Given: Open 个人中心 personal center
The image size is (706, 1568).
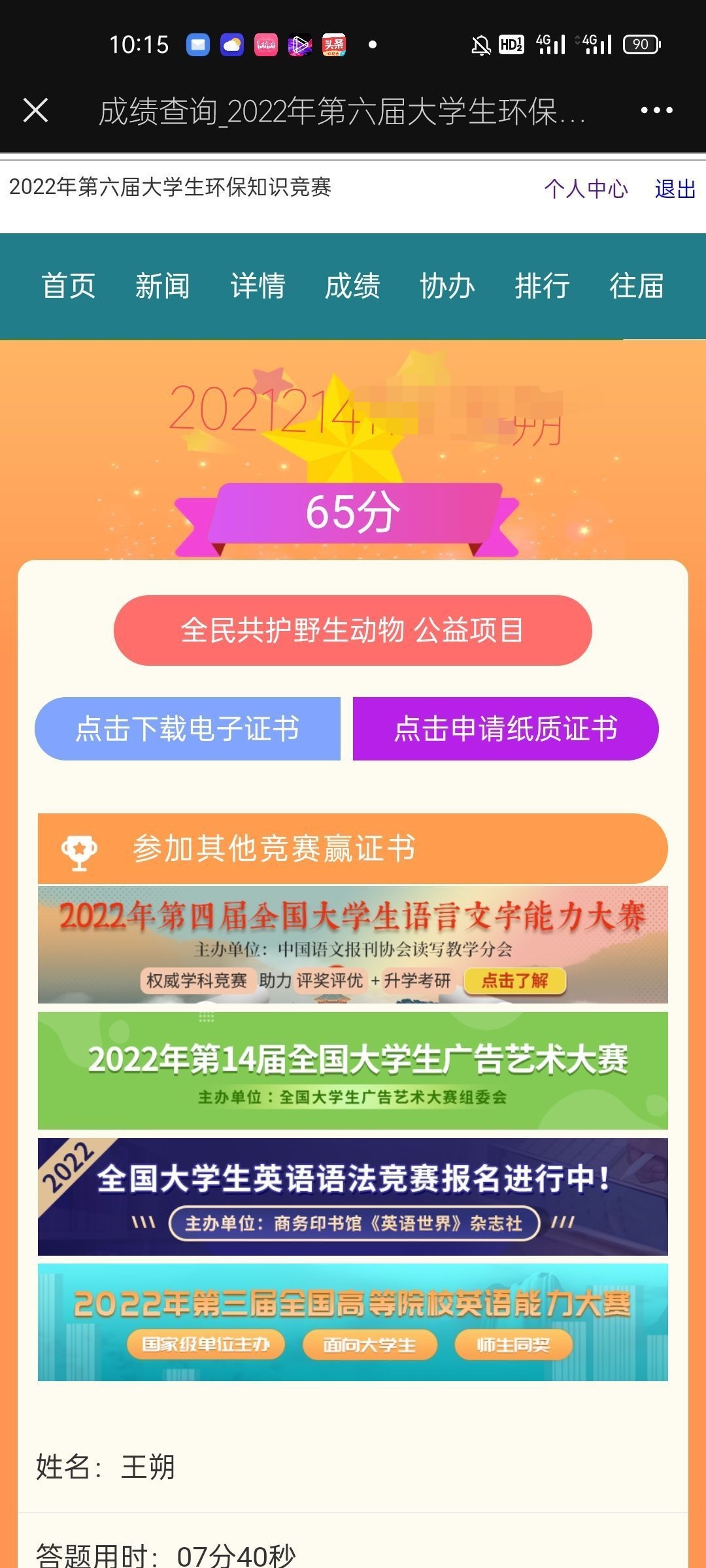Looking at the screenshot, I should [586, 189].
